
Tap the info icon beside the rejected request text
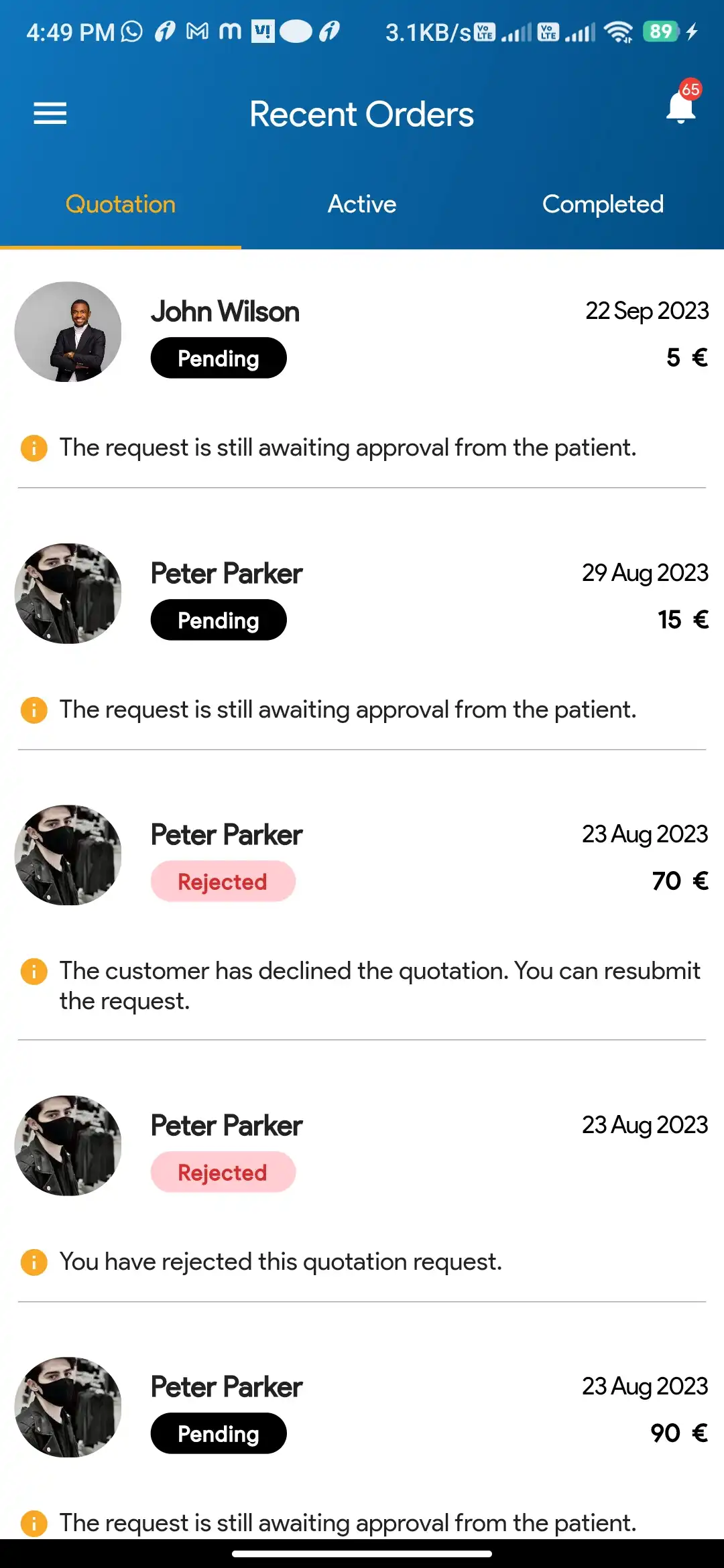tap(33, 1262)
